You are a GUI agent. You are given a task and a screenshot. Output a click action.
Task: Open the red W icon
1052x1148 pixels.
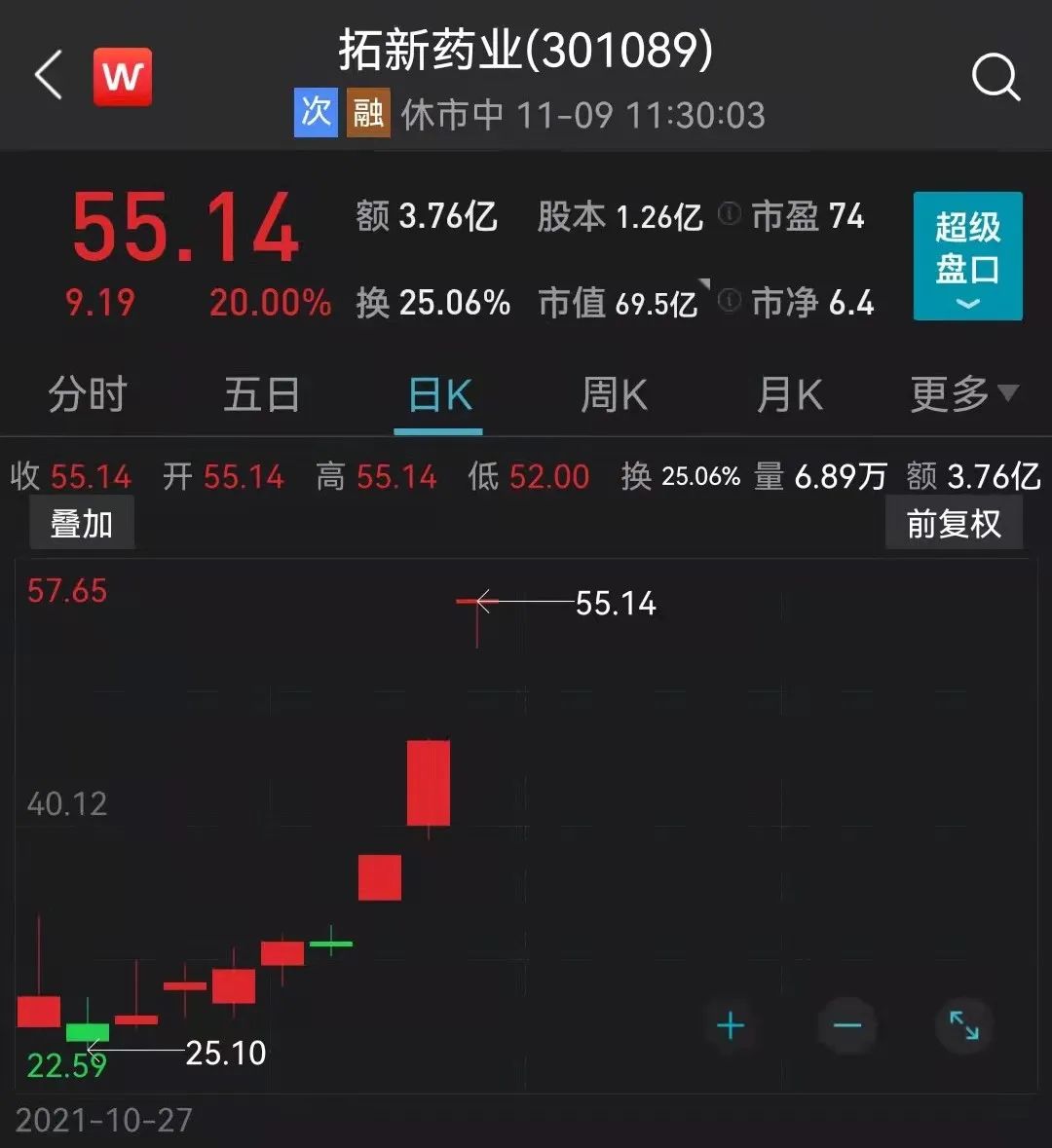(123, 76)
